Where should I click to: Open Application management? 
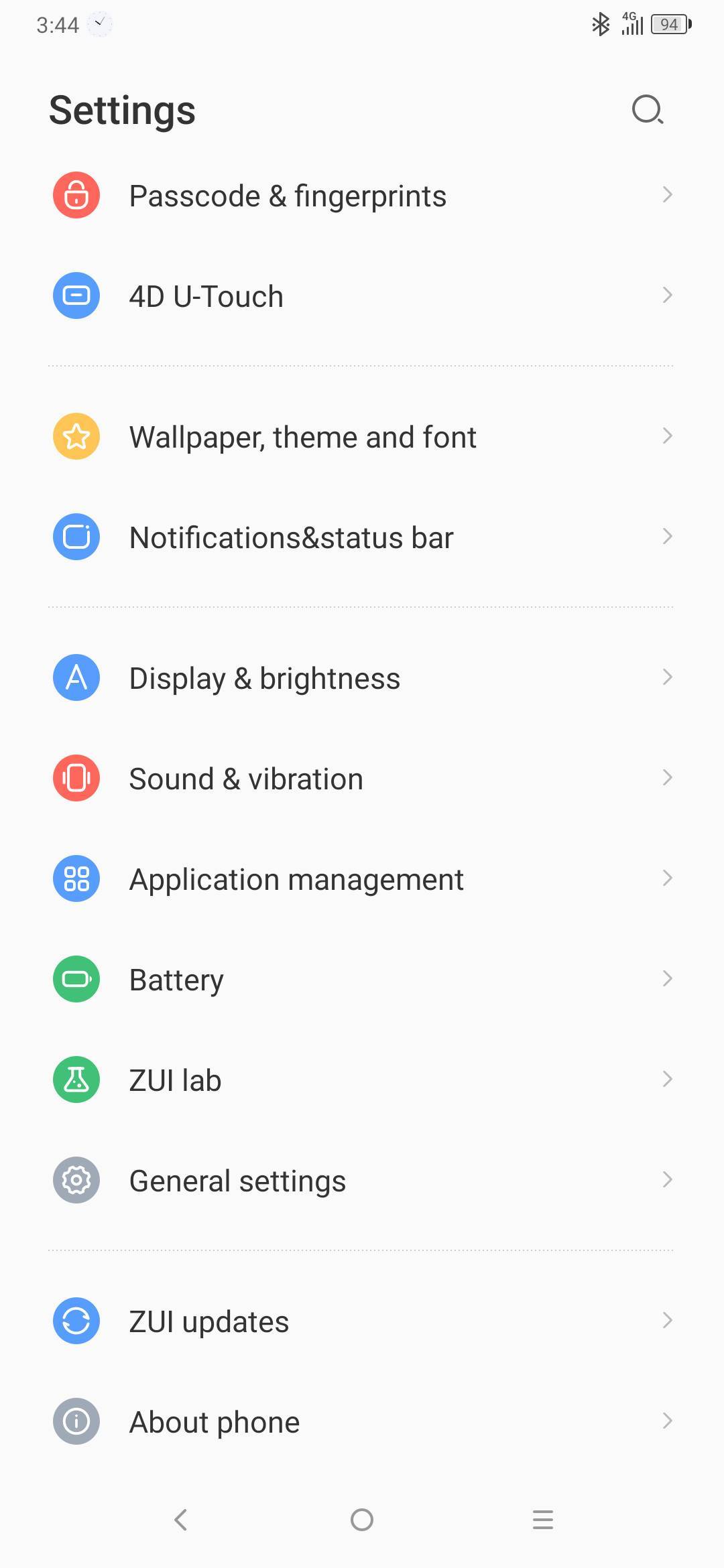pos(362,879)
